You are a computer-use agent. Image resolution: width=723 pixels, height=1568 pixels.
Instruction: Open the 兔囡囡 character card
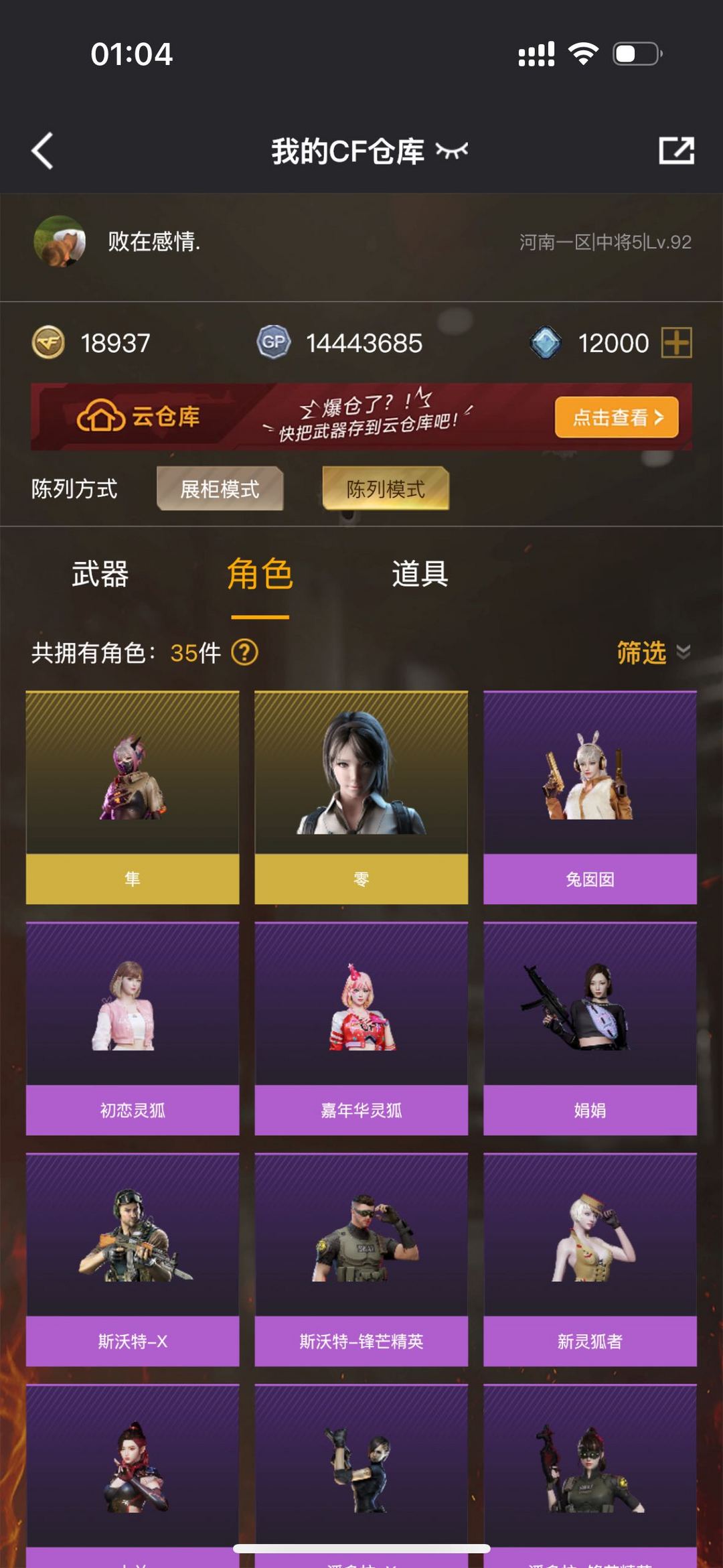tap(590, 798)
